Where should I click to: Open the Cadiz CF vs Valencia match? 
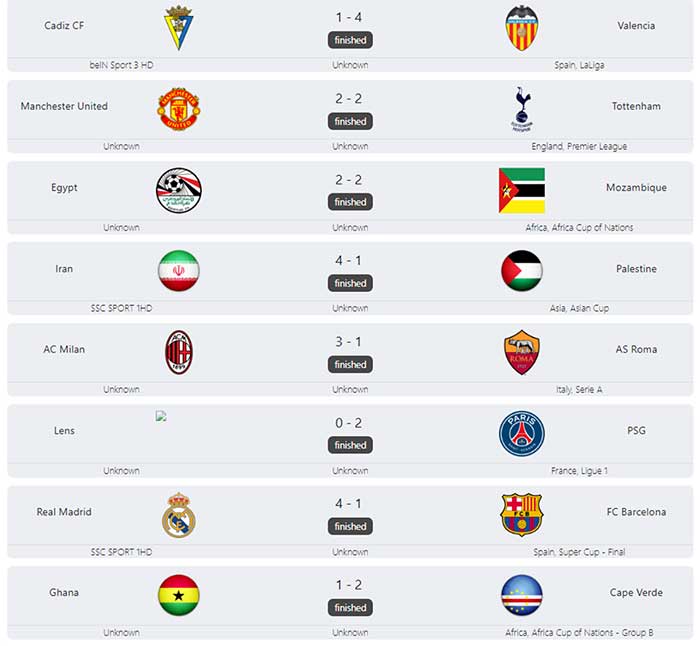click(350, 26)
